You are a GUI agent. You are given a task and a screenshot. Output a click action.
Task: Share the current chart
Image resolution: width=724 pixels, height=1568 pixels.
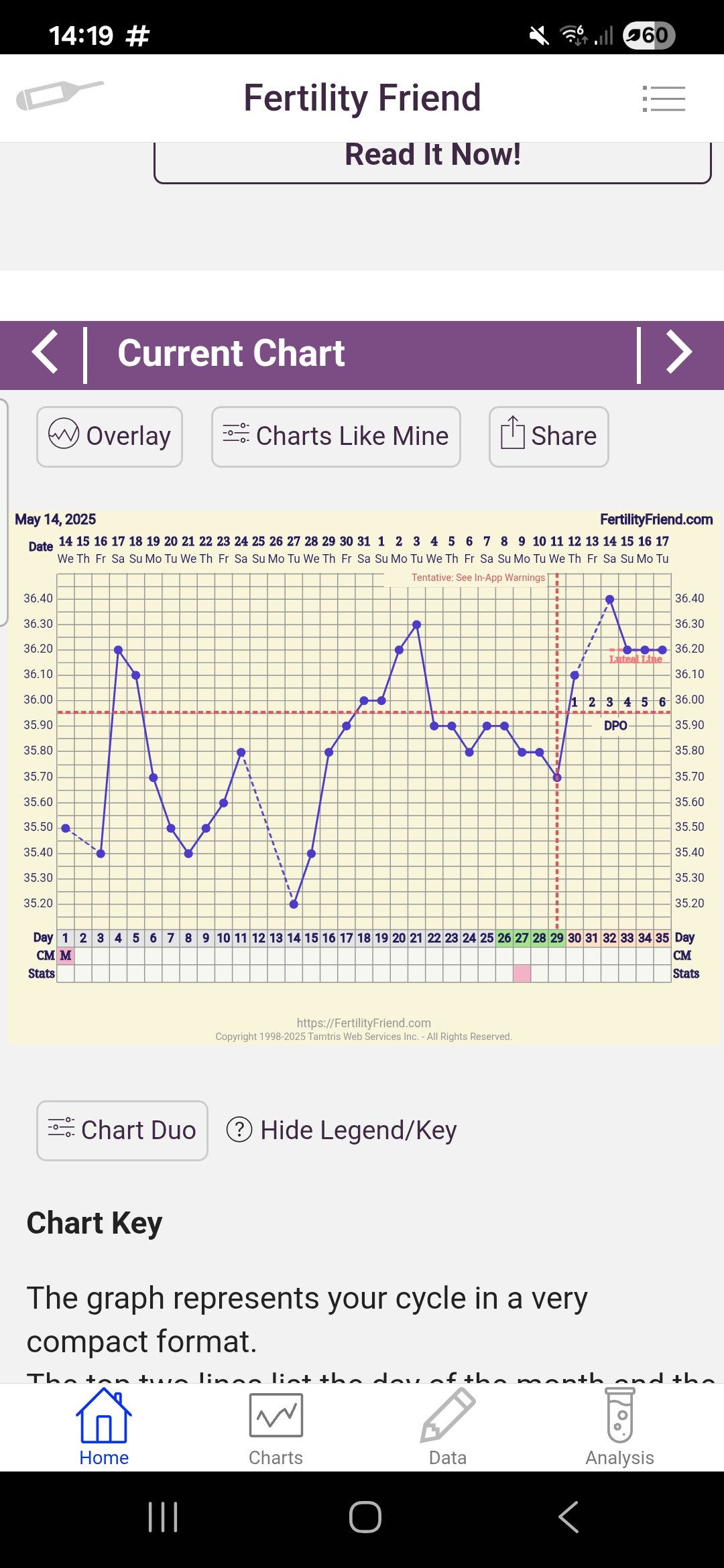pos(548,436)
